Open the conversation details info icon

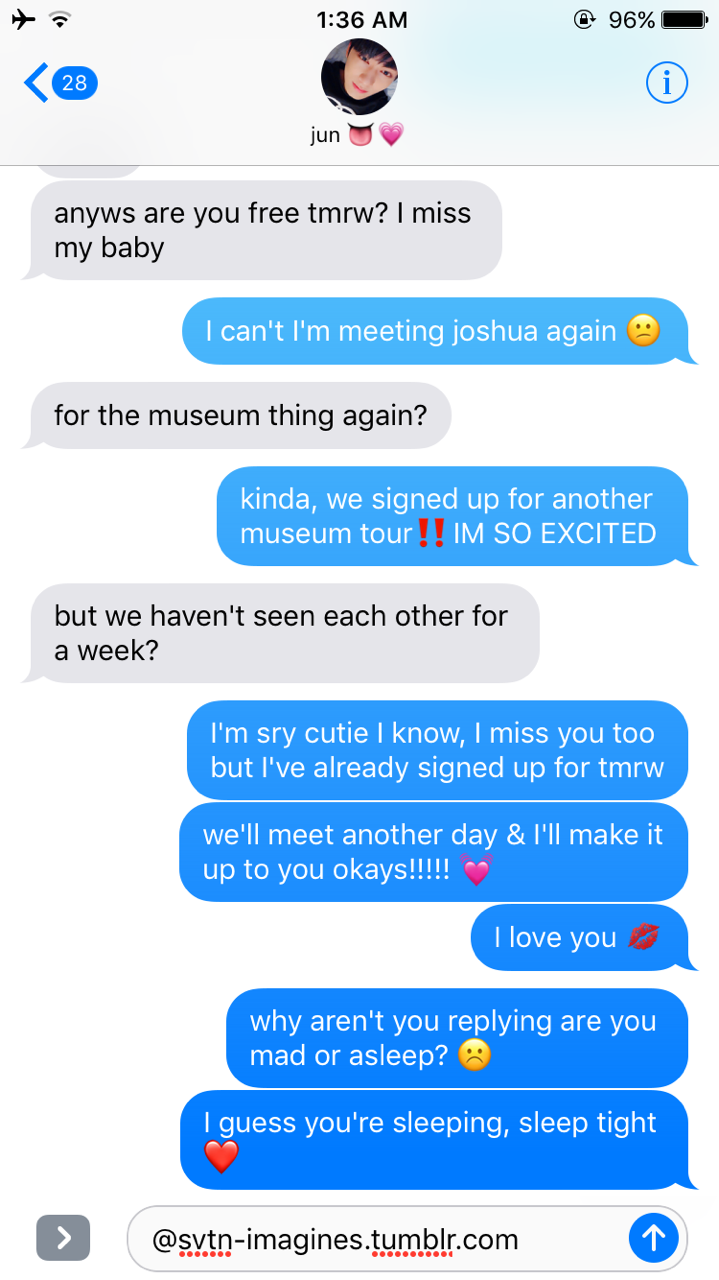[666, 83]
